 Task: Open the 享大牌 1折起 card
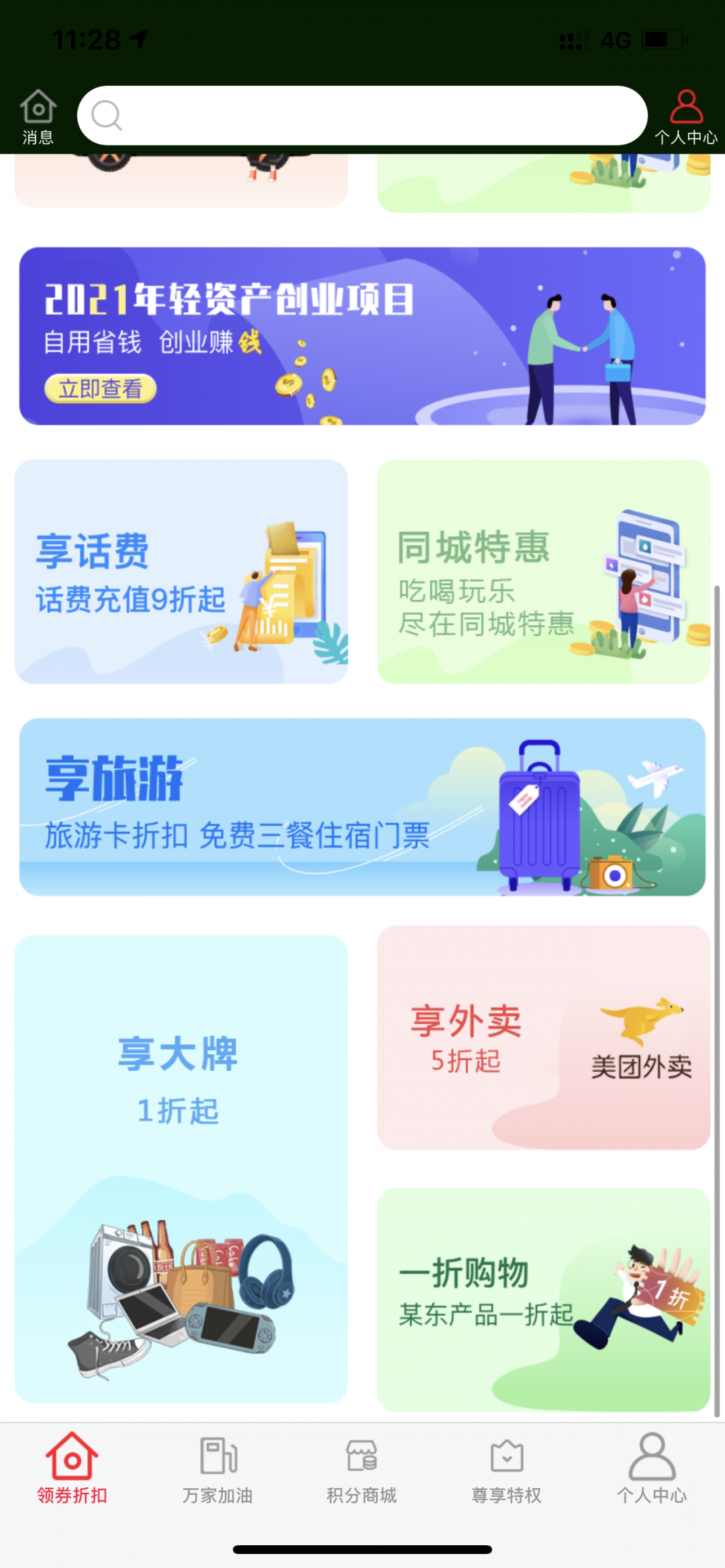coord(181,1169)
